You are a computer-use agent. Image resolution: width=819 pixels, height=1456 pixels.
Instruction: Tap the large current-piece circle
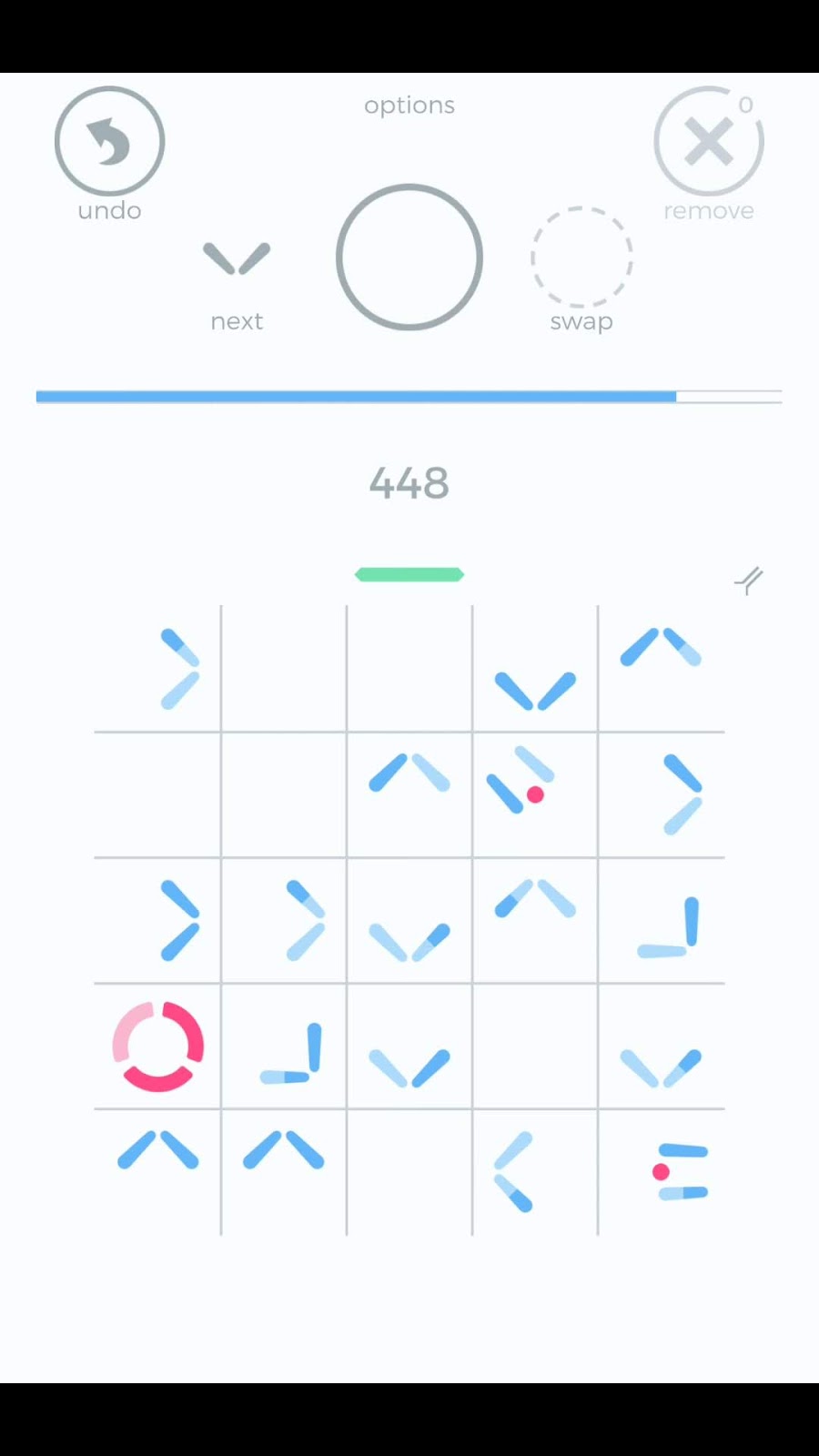[409, 257]
